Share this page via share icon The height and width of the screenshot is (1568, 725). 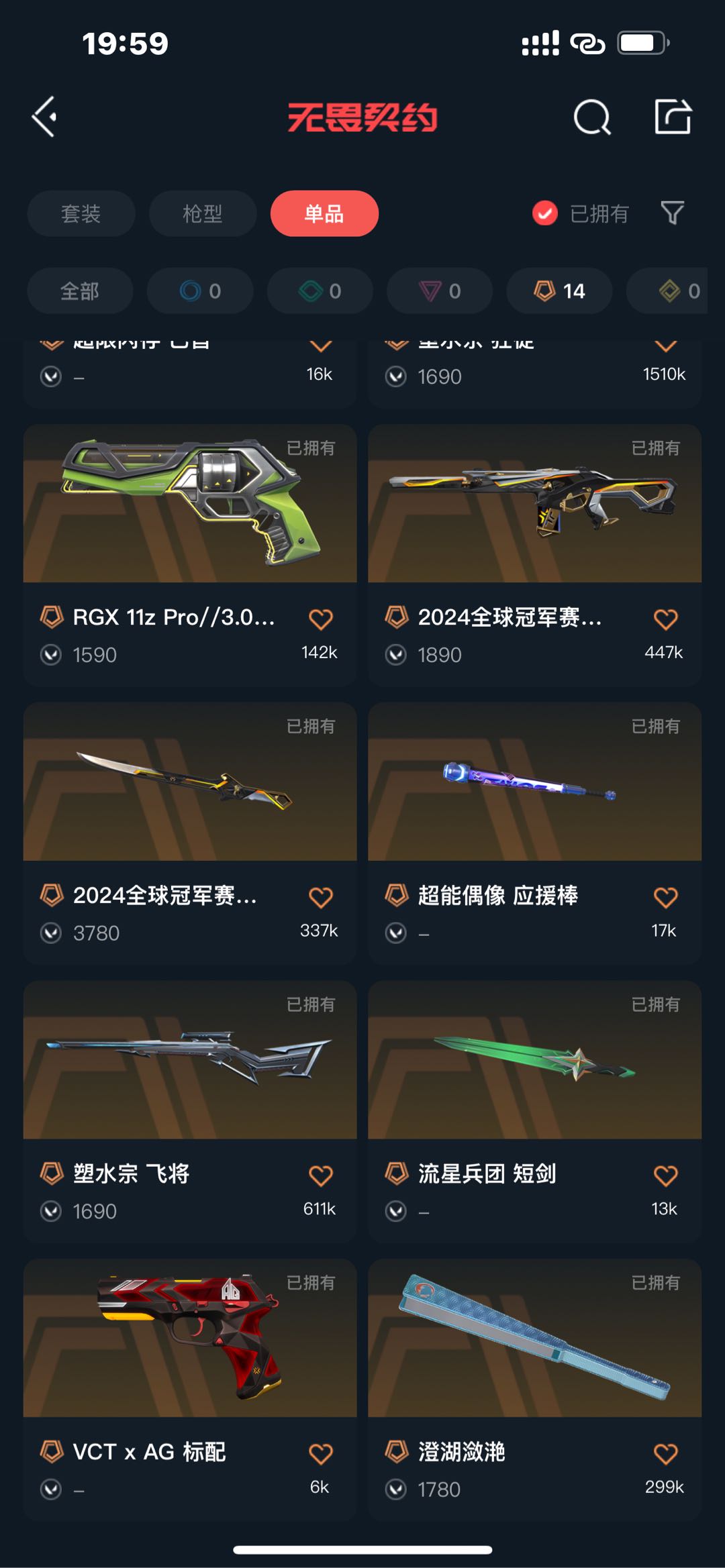coord(673,117)
